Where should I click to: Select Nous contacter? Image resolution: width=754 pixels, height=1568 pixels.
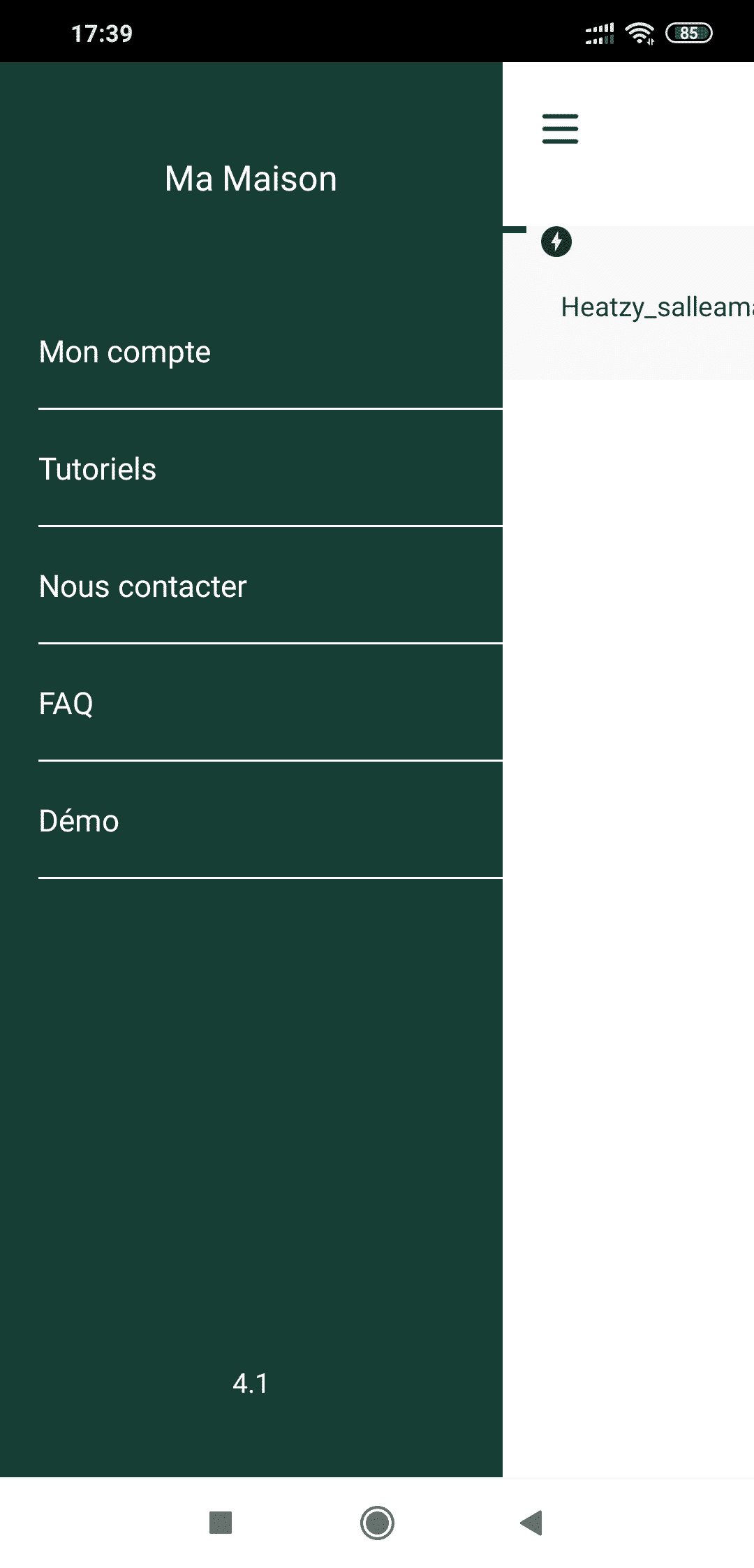tap(270, 586)
